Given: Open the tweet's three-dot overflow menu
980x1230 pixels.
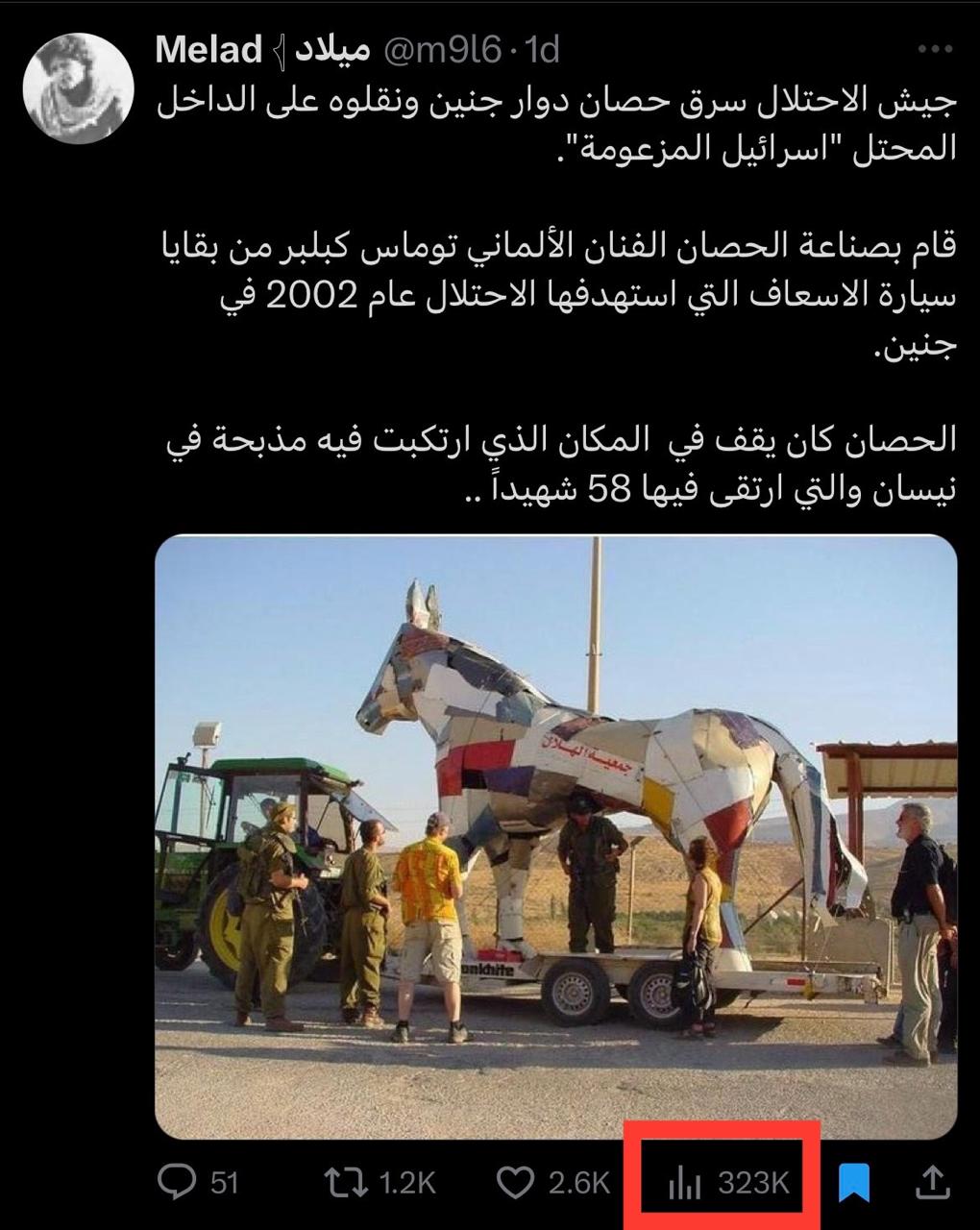Looking at the screenshot, I should (933, 49).
